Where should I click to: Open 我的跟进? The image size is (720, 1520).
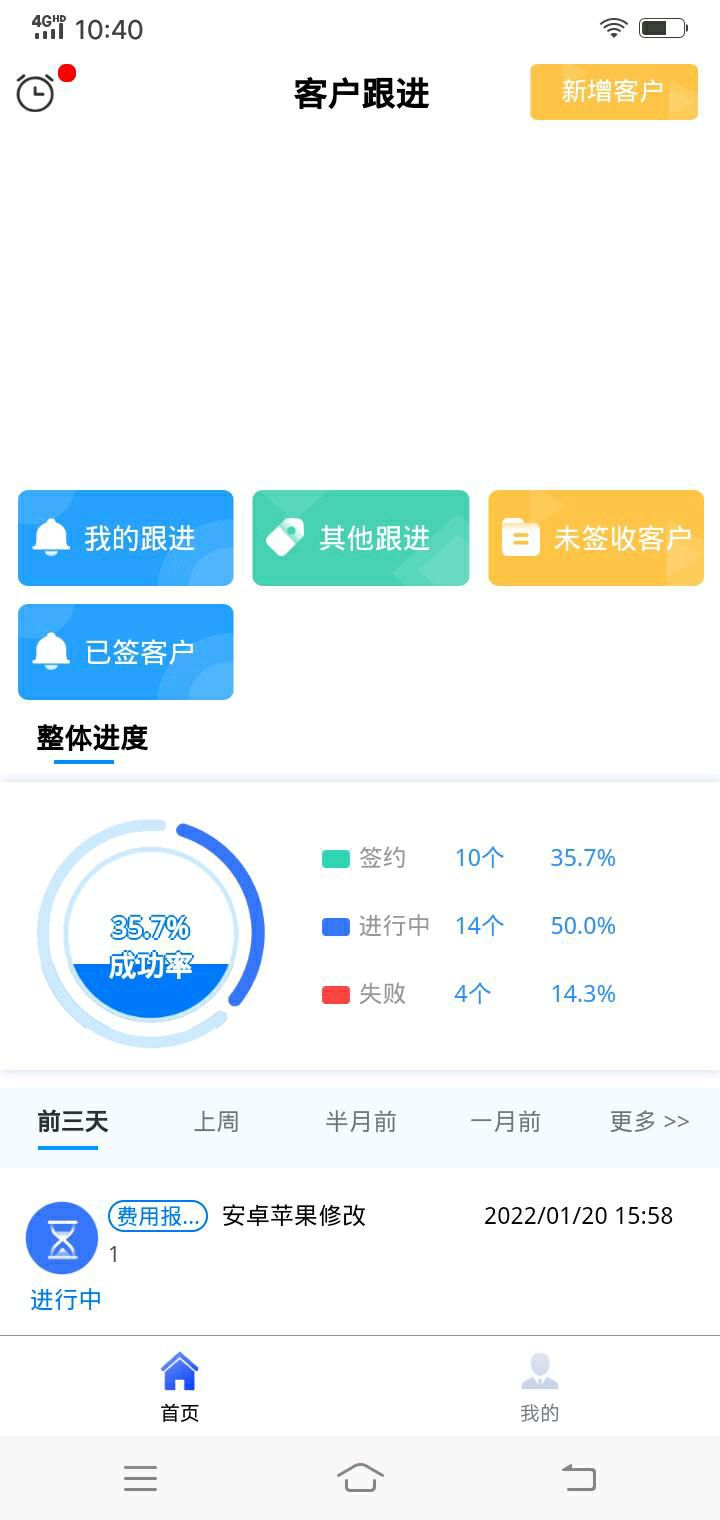coord(126,538)
